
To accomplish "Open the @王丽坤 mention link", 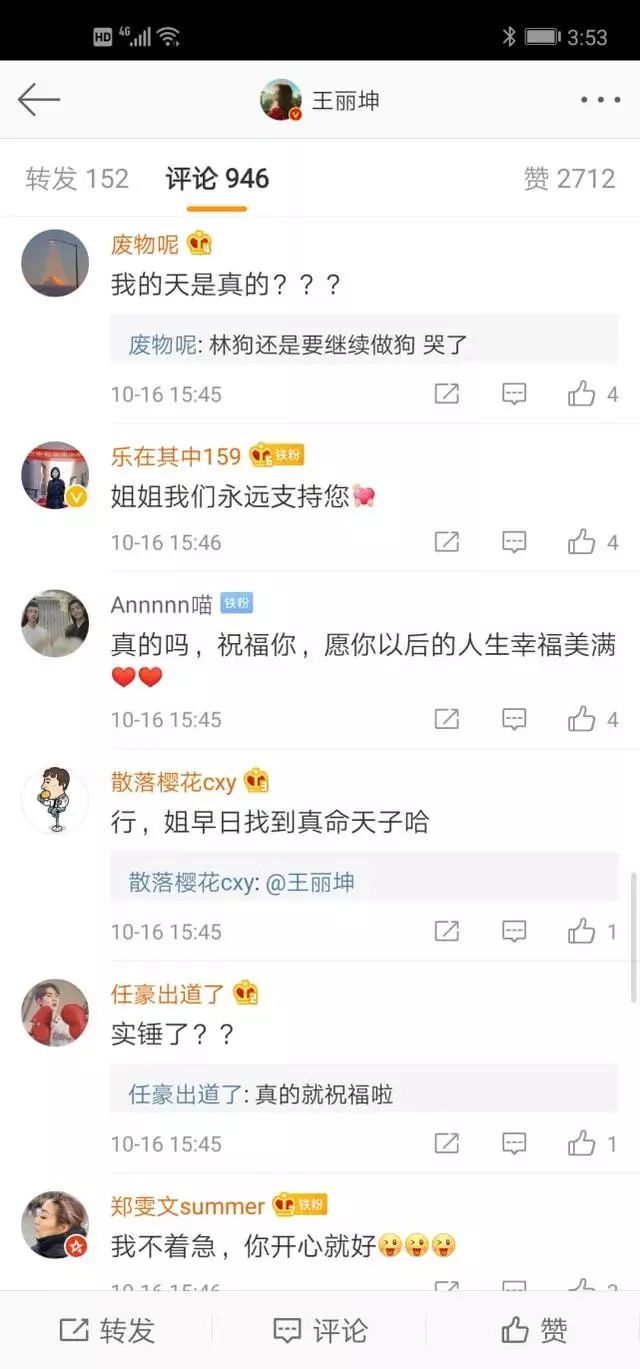I will pyautogui.click(x=310, y=883).
